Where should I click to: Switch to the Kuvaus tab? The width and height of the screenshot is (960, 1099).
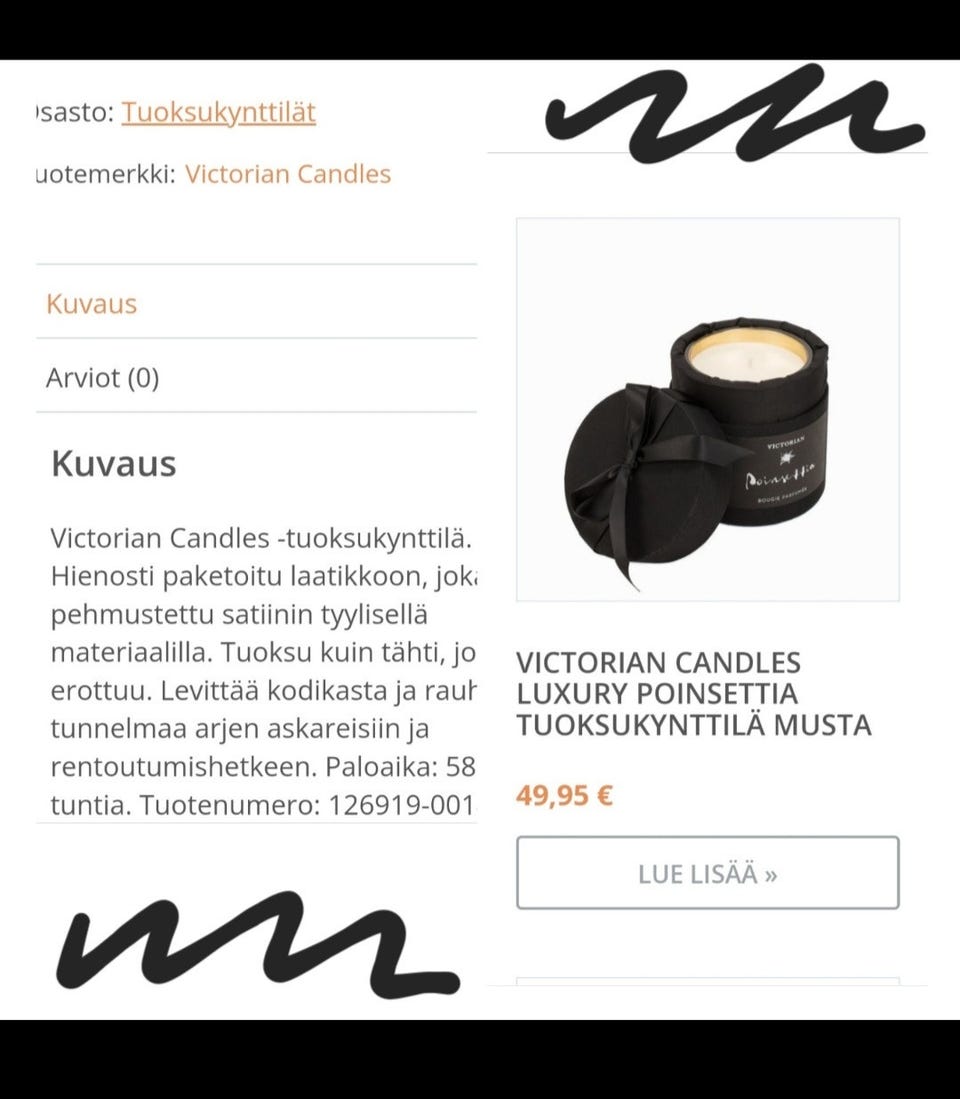(x=91, y=304)
